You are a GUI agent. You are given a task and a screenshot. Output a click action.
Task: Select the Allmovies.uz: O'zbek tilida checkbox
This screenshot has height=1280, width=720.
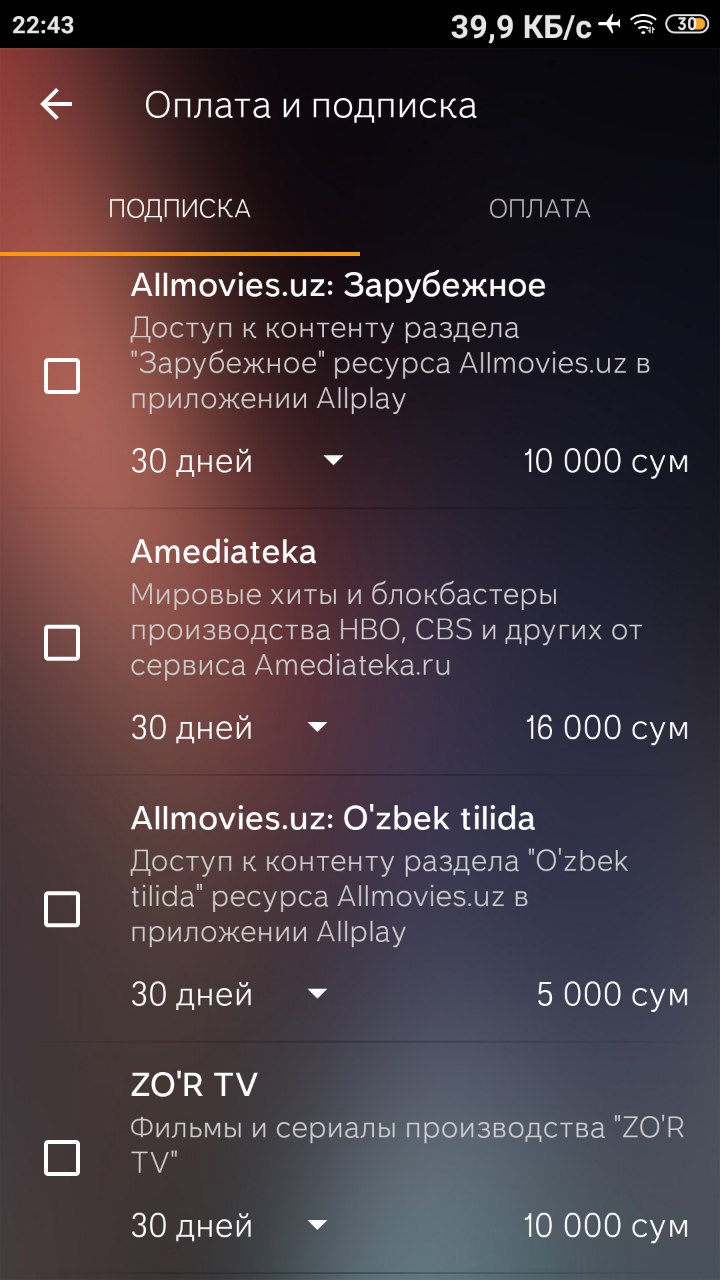(x=62, y=909)
